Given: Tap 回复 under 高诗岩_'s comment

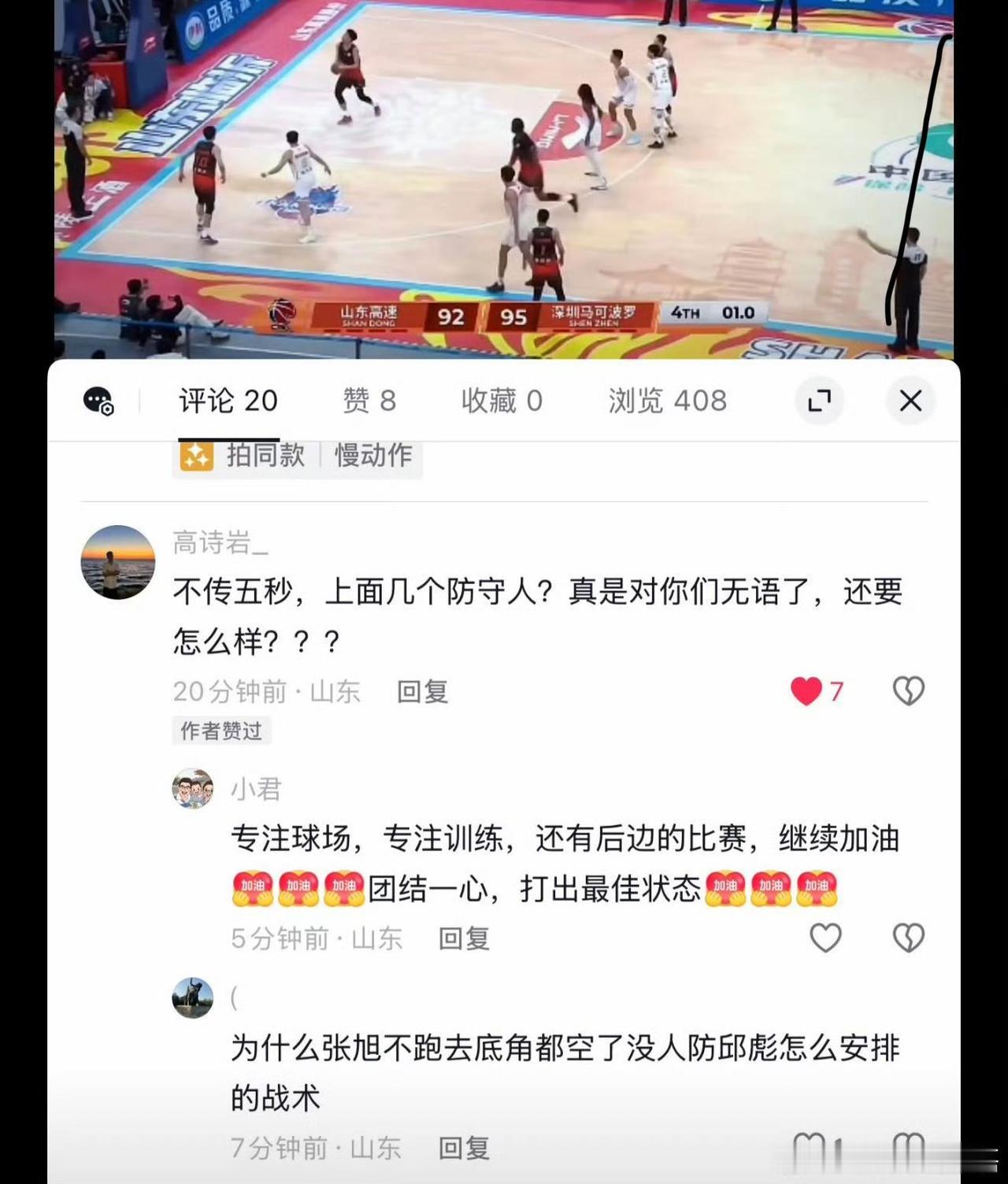Looking at the screenshot, I should point(422,693).
